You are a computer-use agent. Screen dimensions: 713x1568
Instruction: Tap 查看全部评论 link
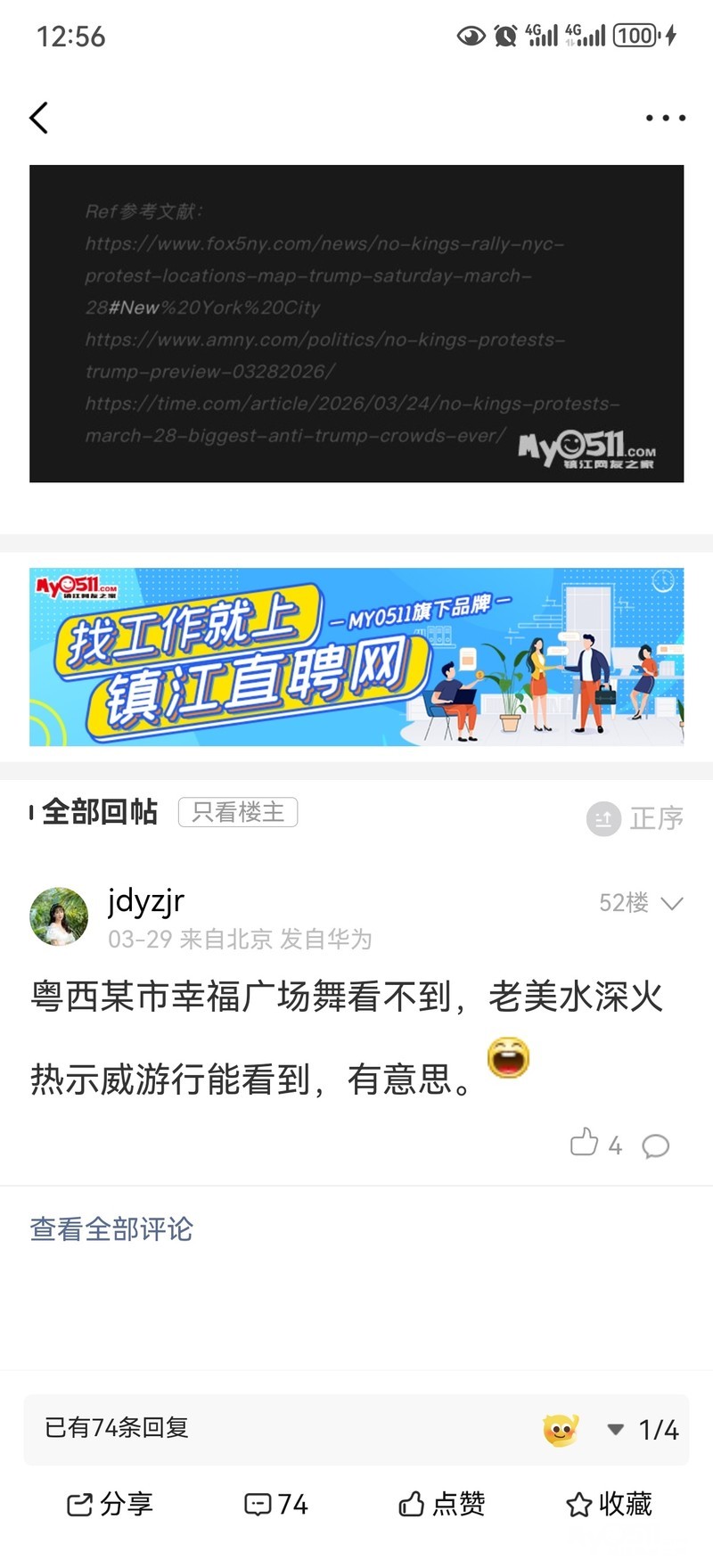111,1229
